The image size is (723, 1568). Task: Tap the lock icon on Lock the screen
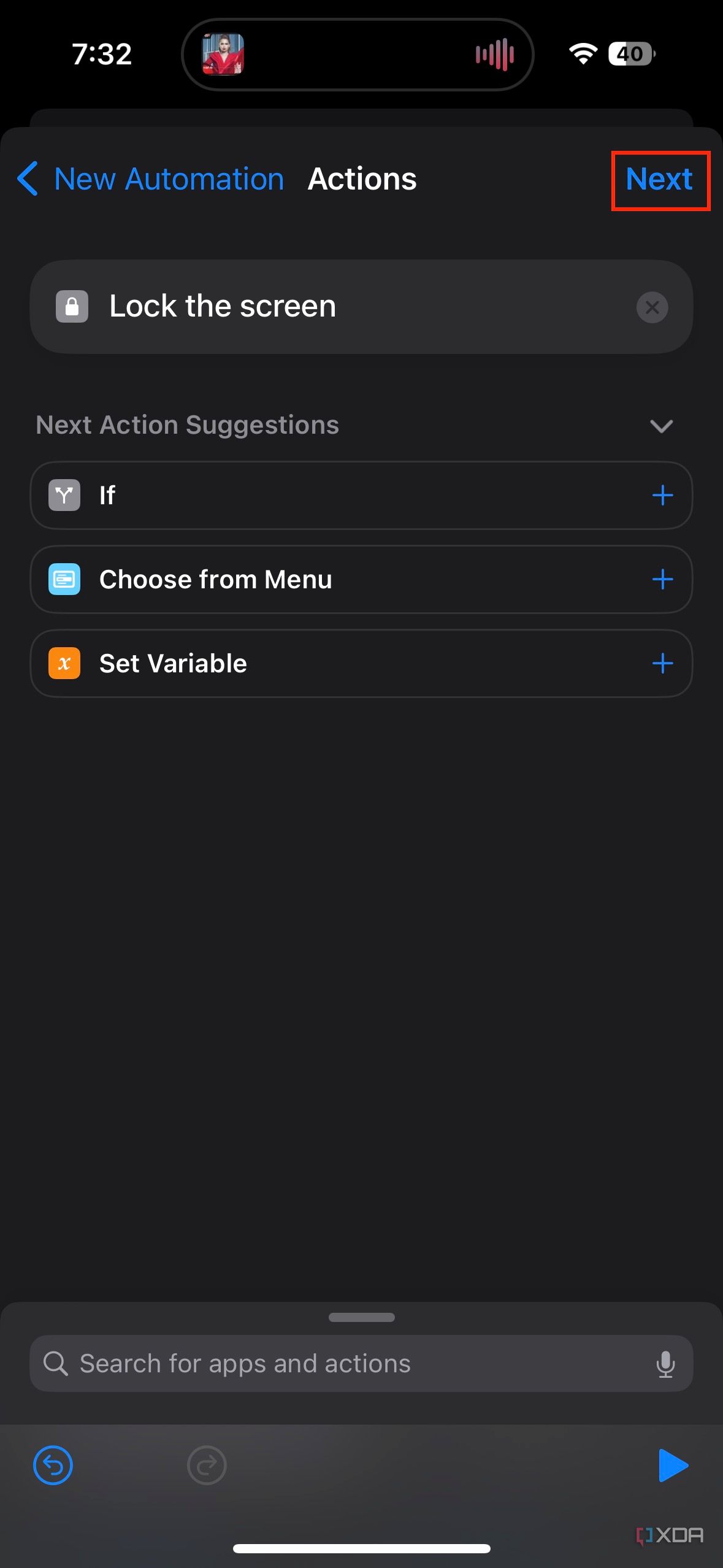72,307
